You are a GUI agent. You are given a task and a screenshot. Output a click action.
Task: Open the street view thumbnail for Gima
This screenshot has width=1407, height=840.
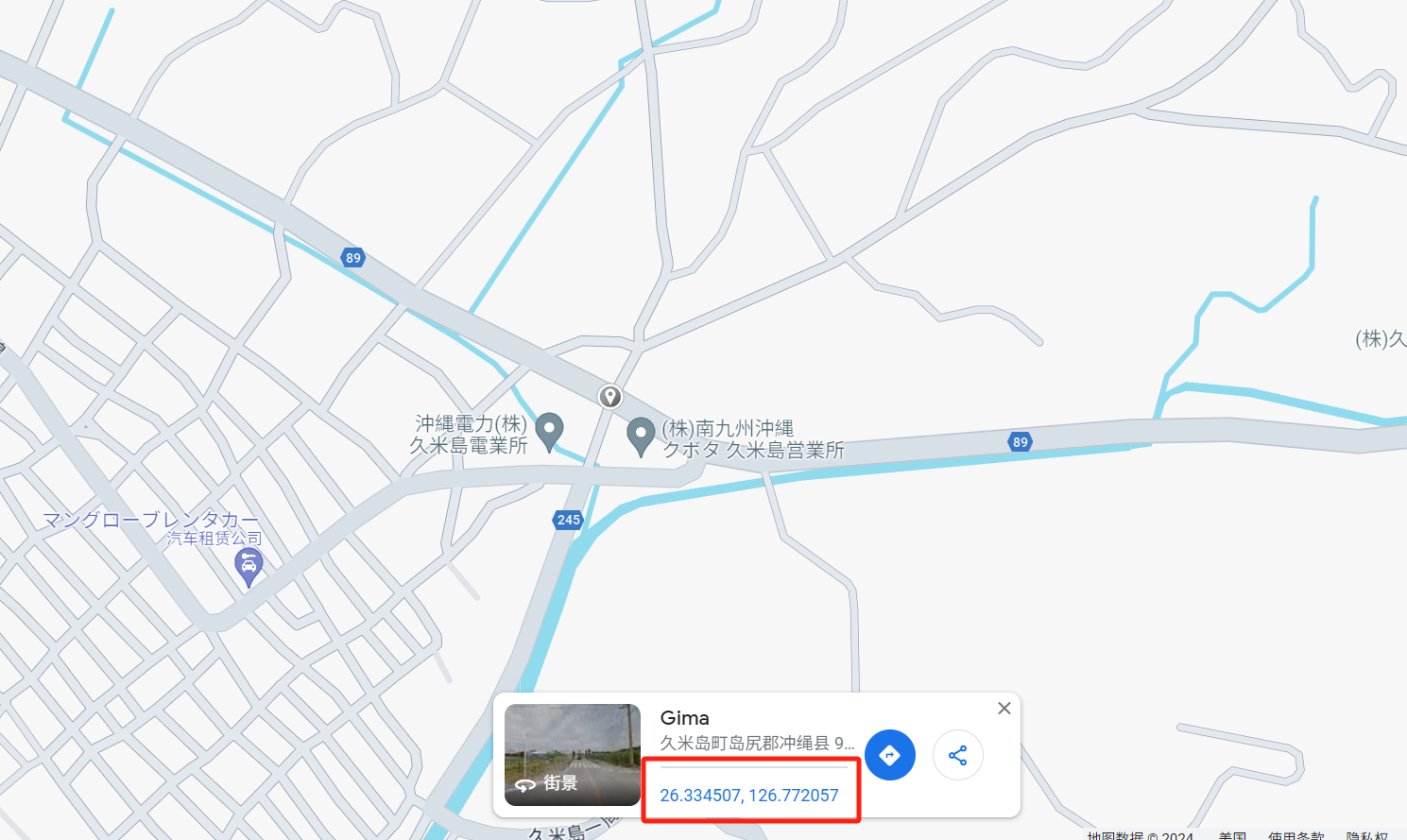pos(572,755)
